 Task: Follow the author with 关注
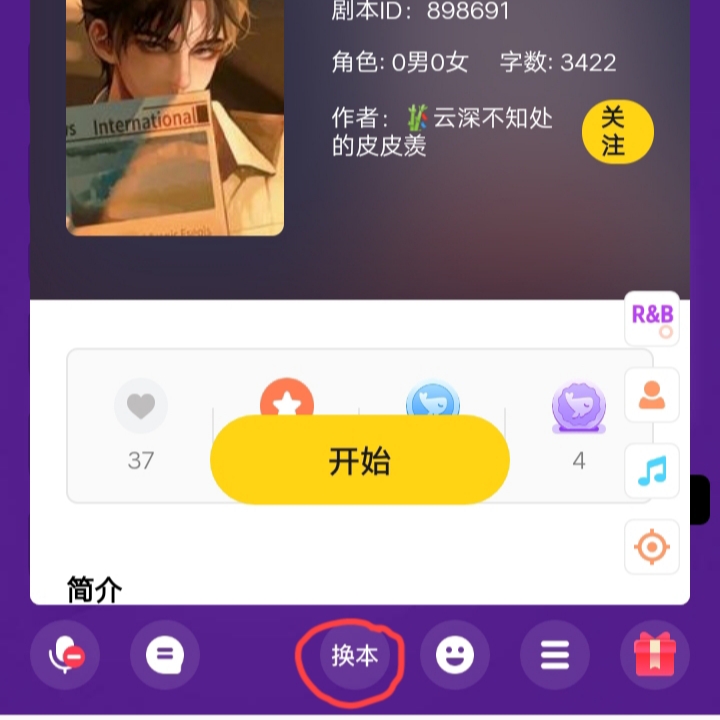(x=617, y=132)
